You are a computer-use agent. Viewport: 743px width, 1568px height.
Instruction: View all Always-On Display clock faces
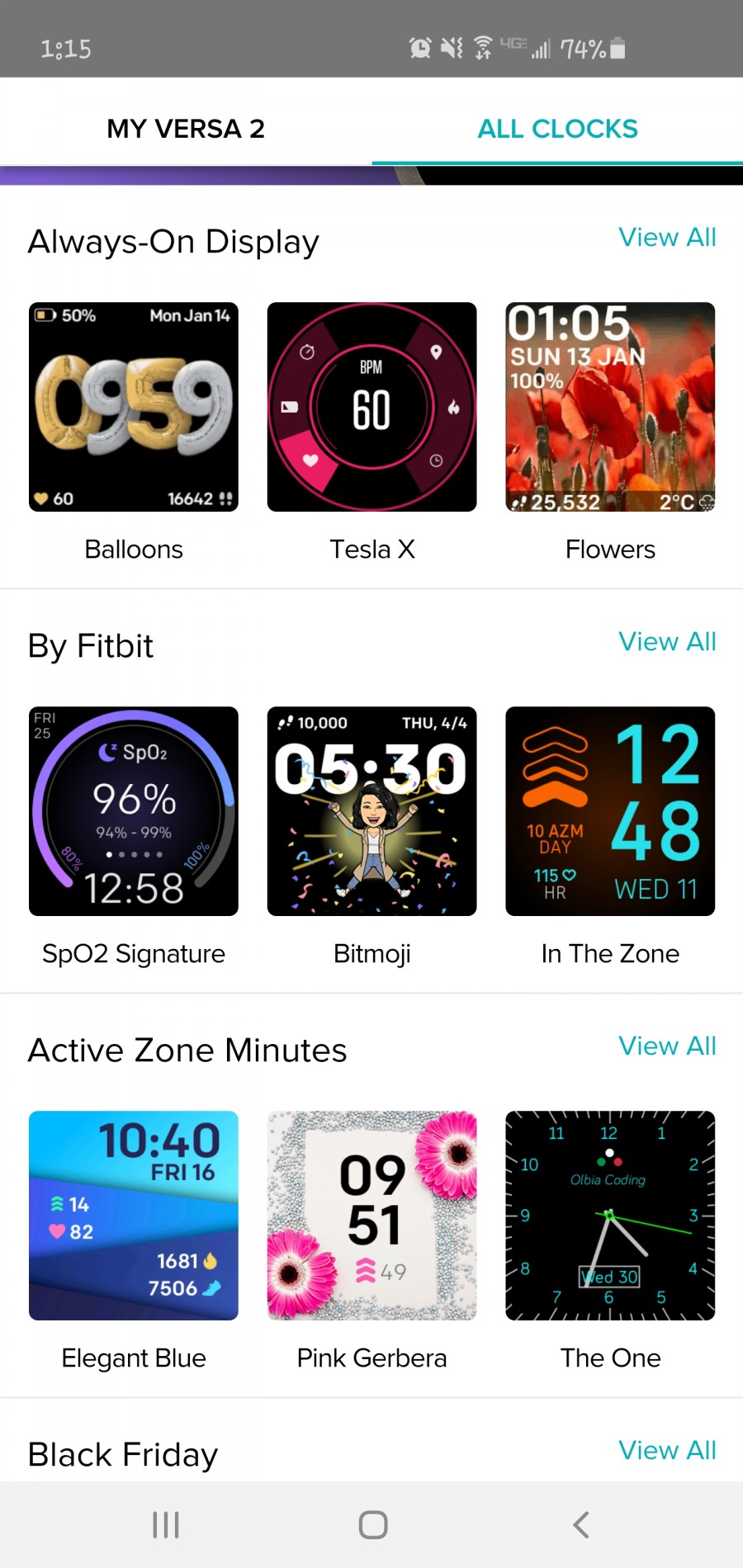(667, 238)
